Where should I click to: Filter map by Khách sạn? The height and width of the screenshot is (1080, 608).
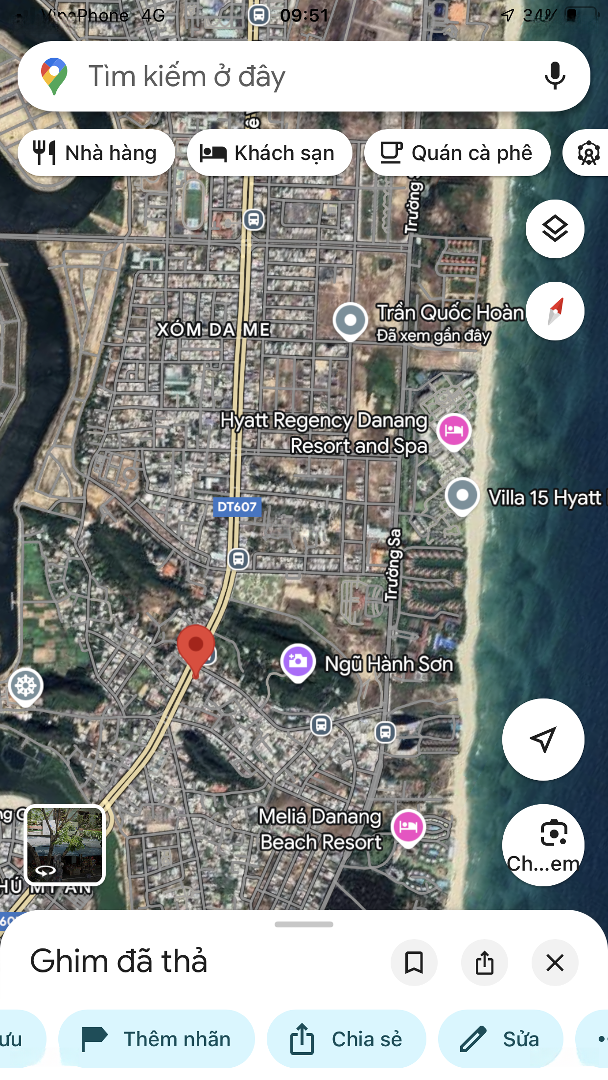point(269,153)
